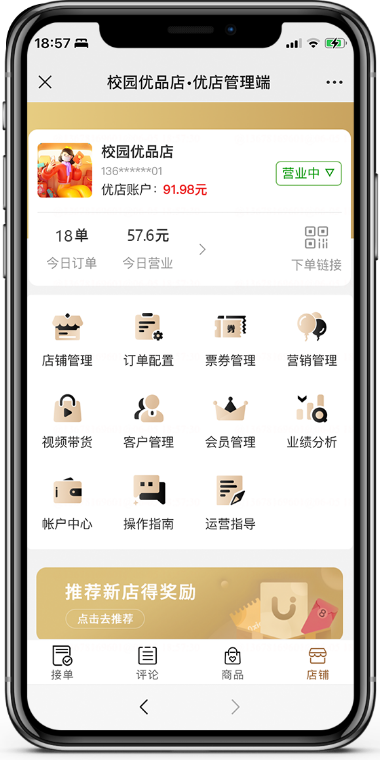
Task: Go to 客户管理
Action: (x=148, y=421)
